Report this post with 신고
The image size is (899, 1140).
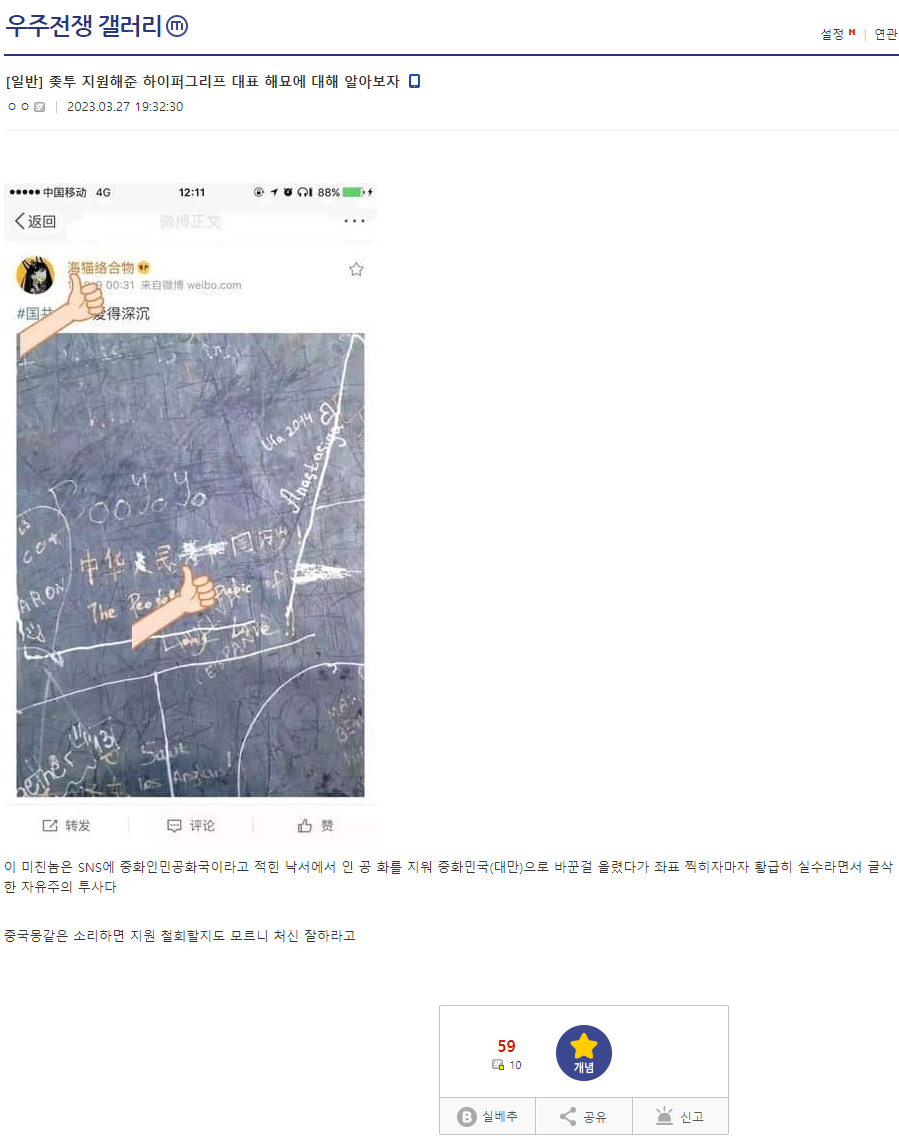(680, 1117)
